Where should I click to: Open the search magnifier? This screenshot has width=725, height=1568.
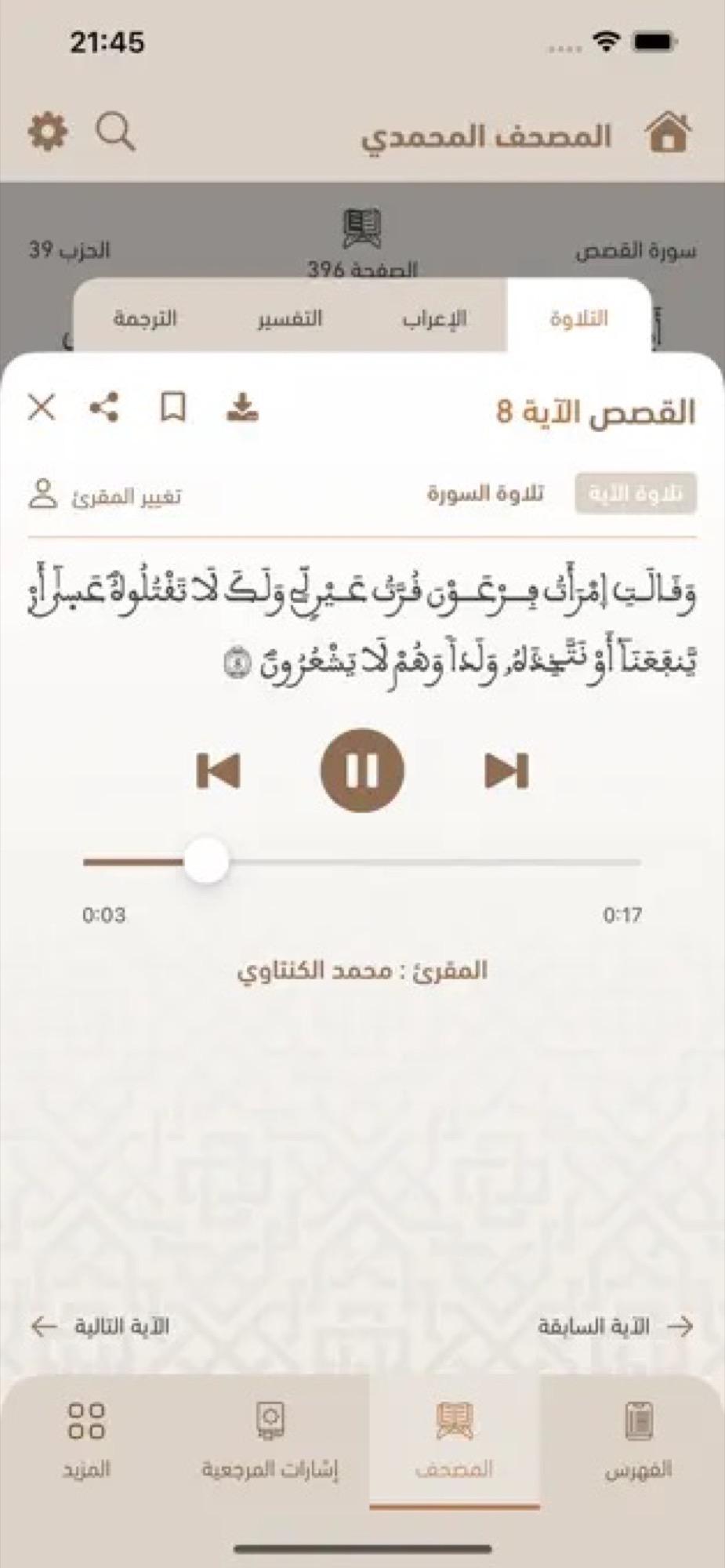115,132
